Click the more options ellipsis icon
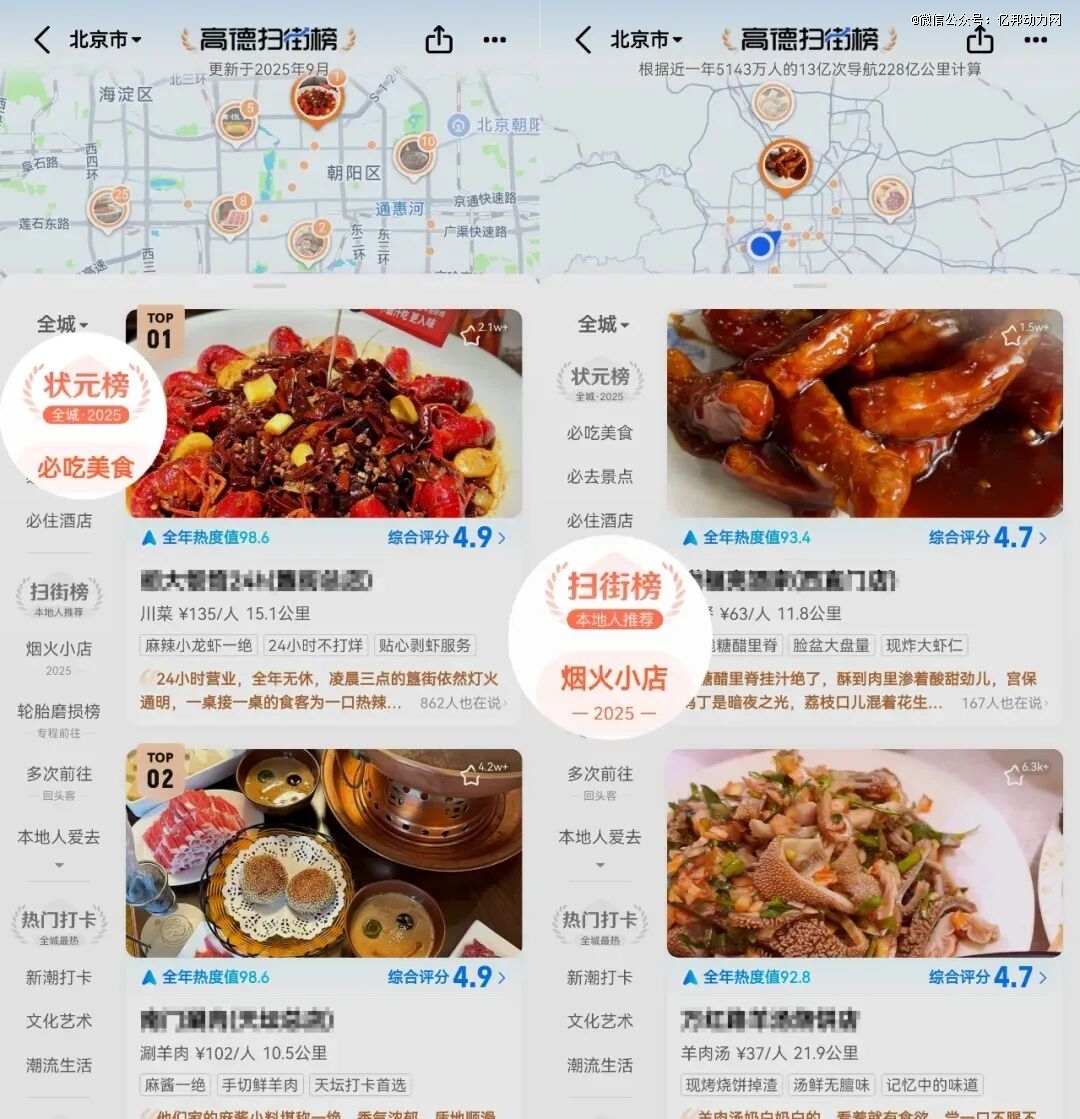The height and width of the screenshot is (1119, 1080). click(495, 38)
